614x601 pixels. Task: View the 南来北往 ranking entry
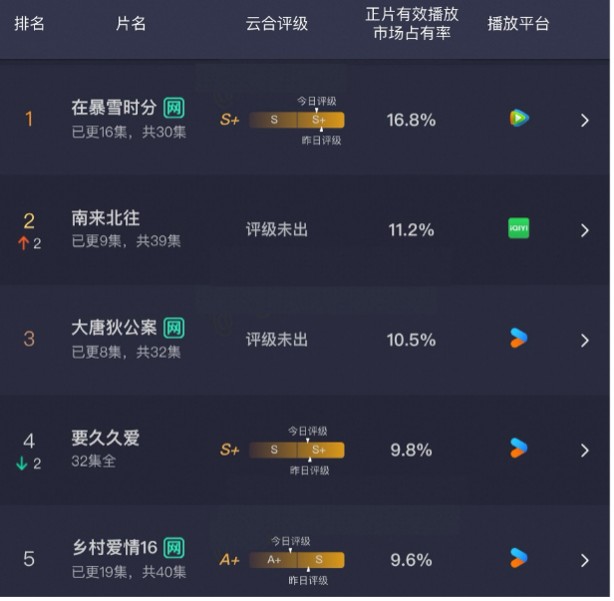[x=585, y=230]
